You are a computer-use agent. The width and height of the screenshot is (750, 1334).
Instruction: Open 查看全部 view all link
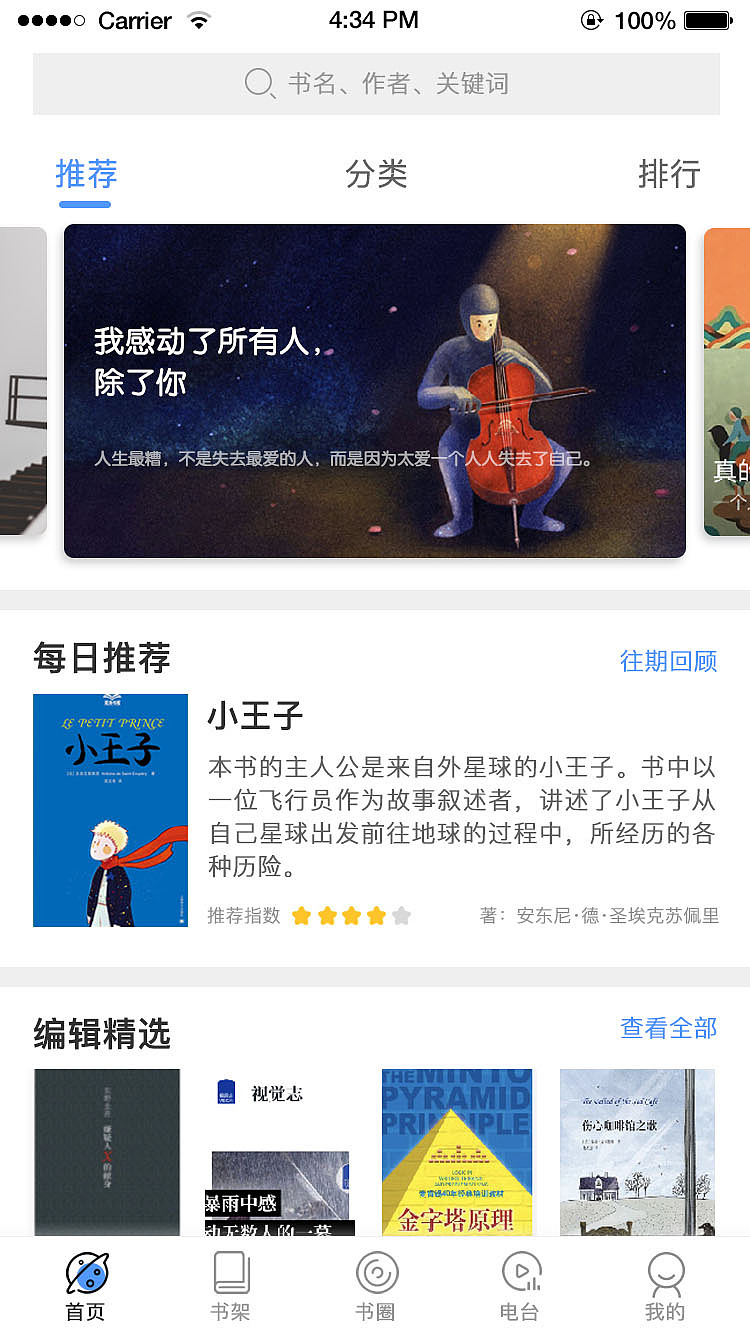pyautogui.click(x=666, y=1027)
